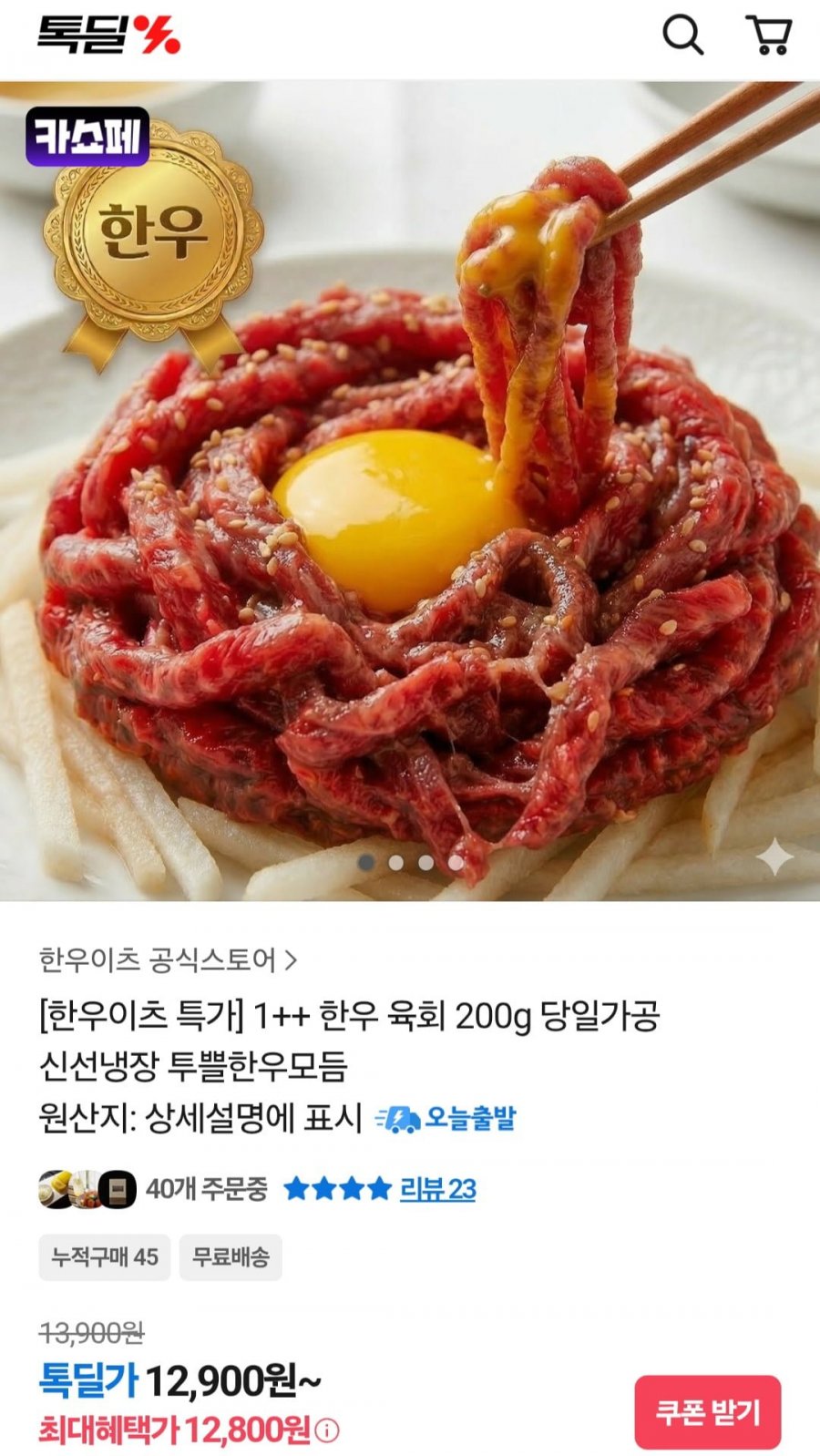This screenshot has width=820, height=1456.
Task: Open 한우이츠 공식스토어 store page
Action: [168, 959]
